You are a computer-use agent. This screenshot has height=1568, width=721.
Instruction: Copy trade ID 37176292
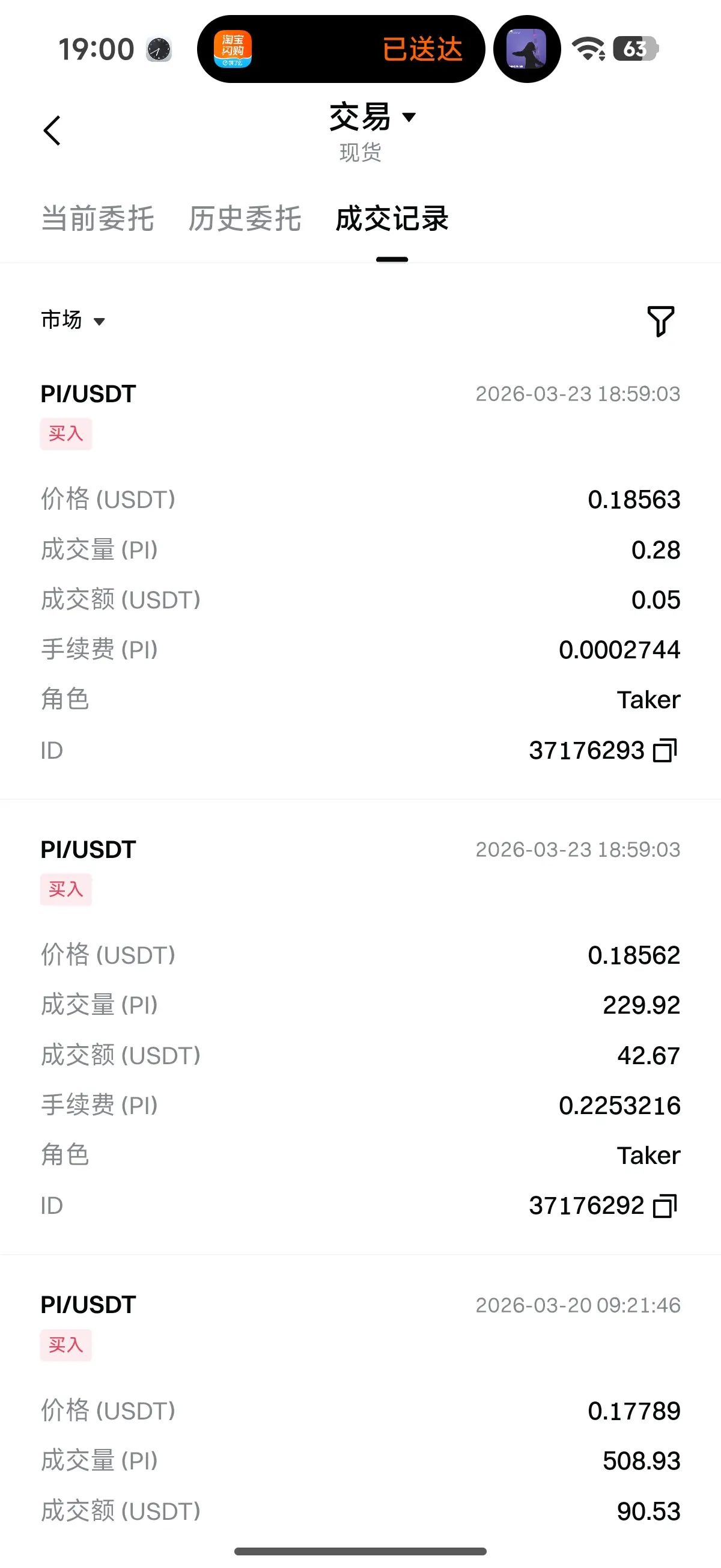665,1206
